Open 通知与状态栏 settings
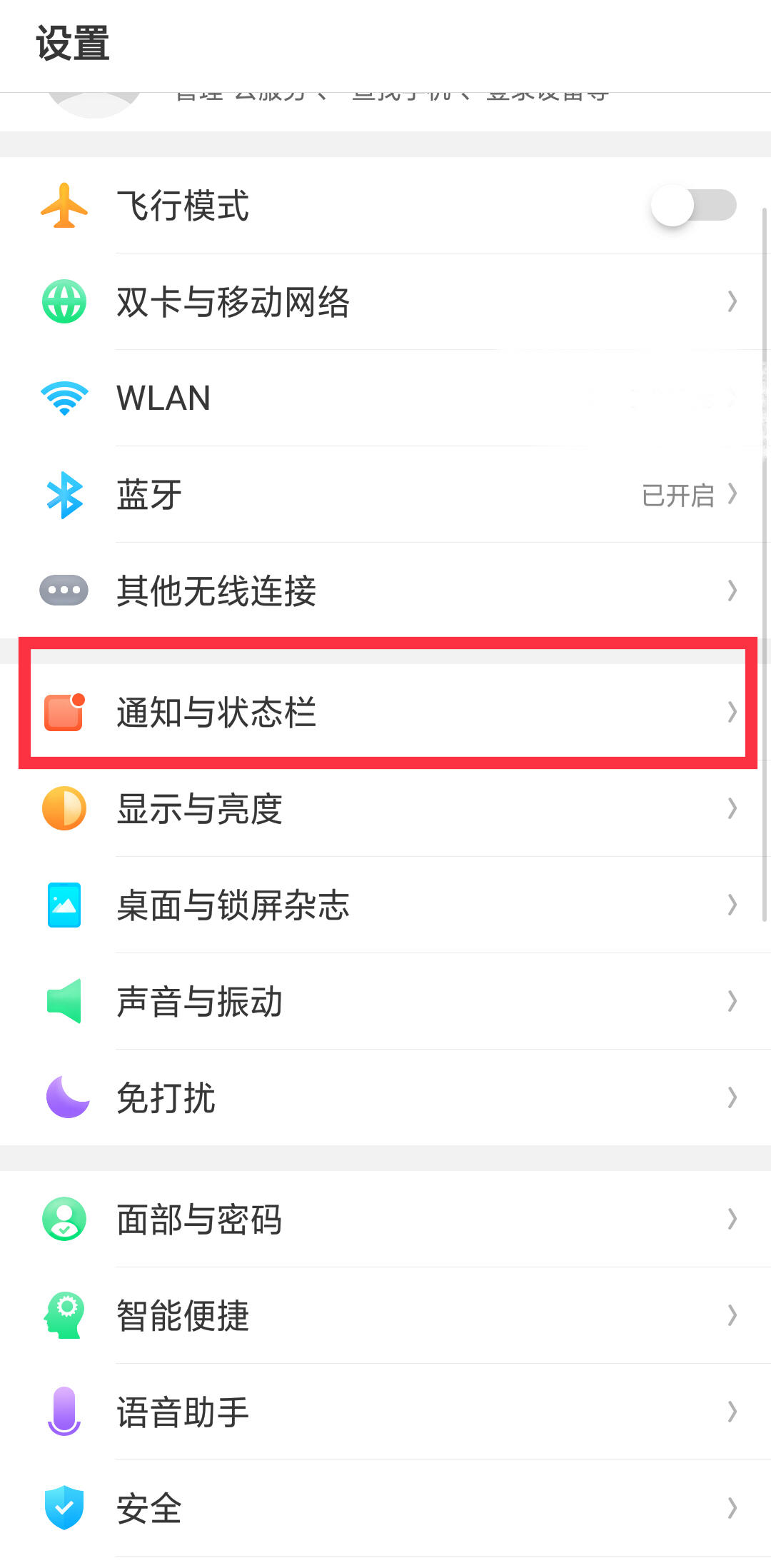 point(385,712)
